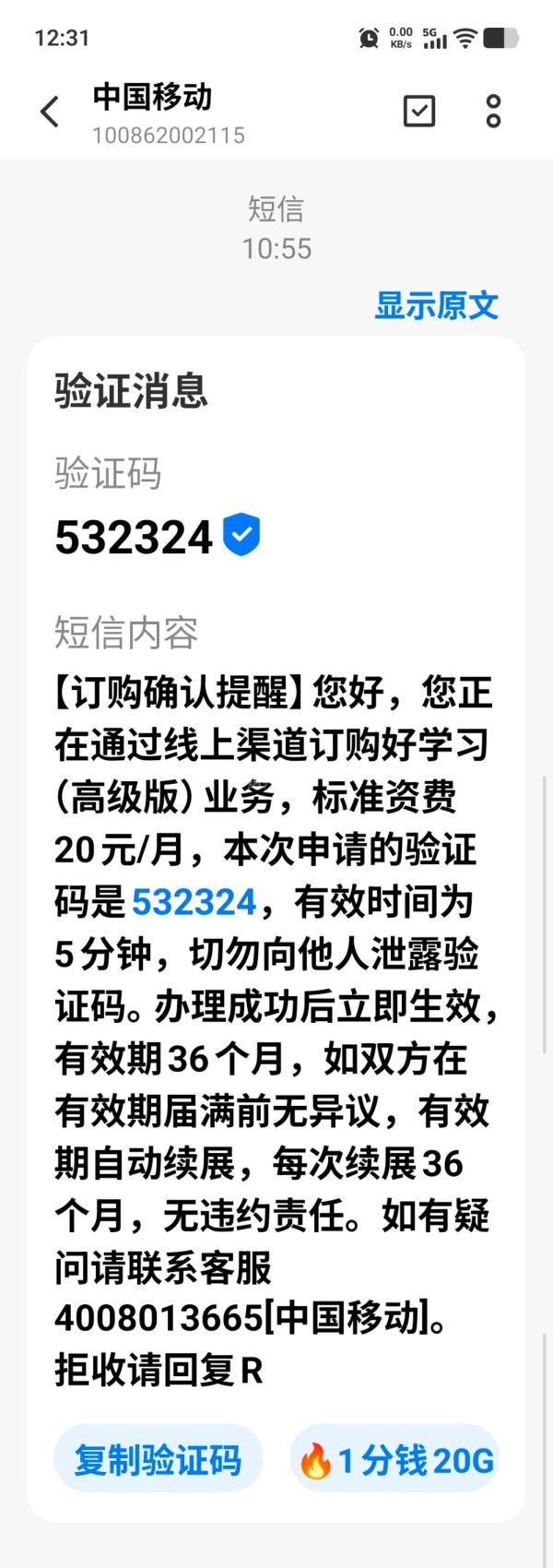Go back from the 中国移动 conversation
Screen dimensions: 553x1568
pos(50,112)
